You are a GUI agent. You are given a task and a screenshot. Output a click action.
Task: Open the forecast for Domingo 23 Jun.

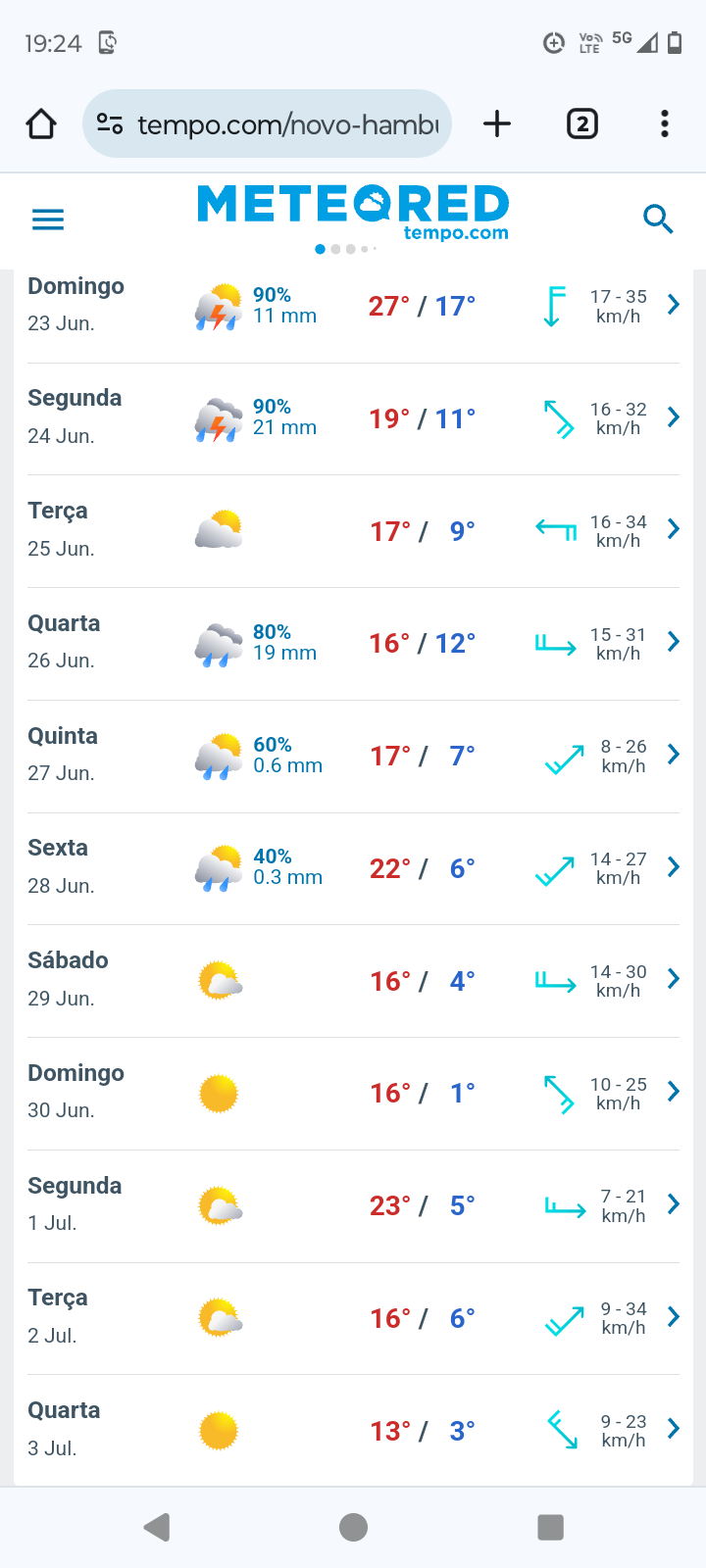[353, 307]
